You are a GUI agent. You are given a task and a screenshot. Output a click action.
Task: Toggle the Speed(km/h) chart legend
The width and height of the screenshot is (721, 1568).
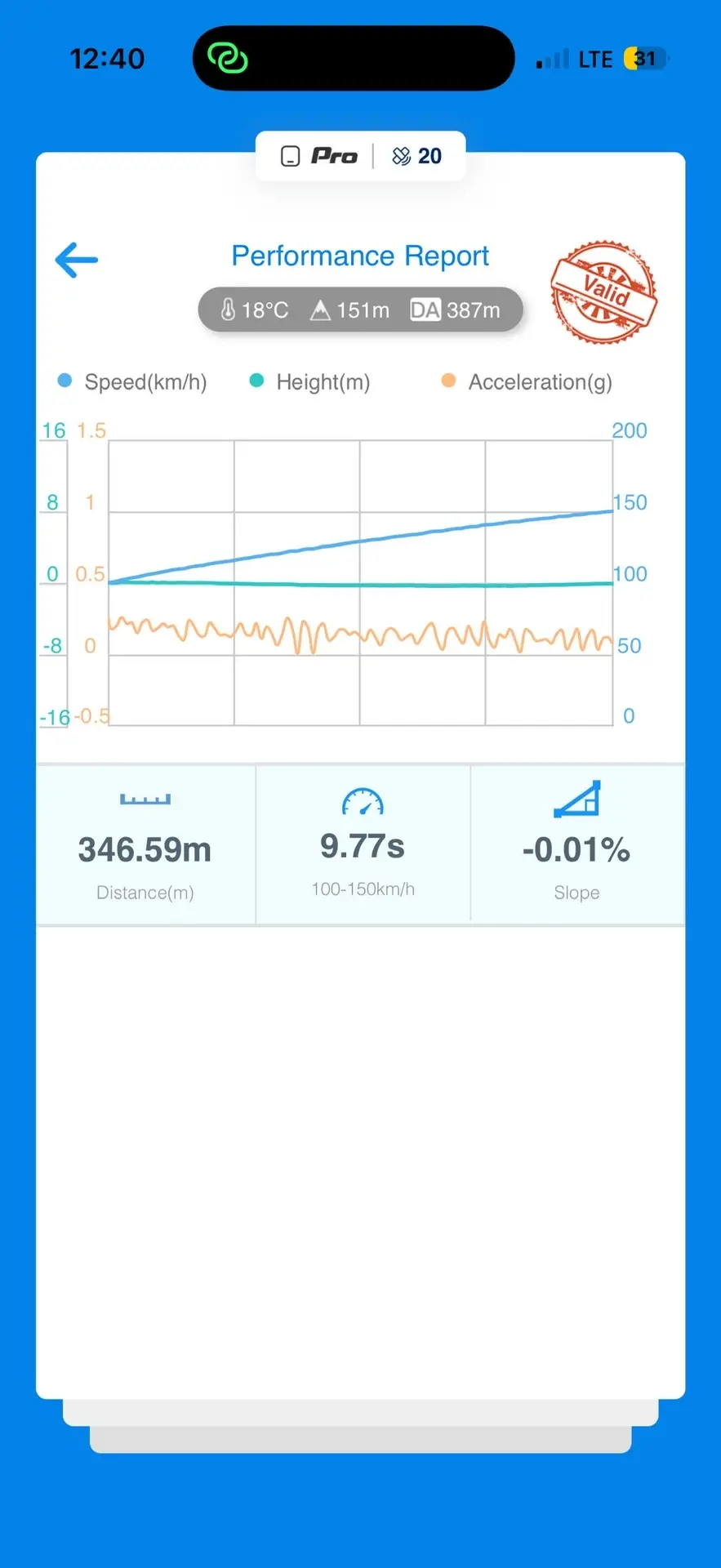(132, 381)
